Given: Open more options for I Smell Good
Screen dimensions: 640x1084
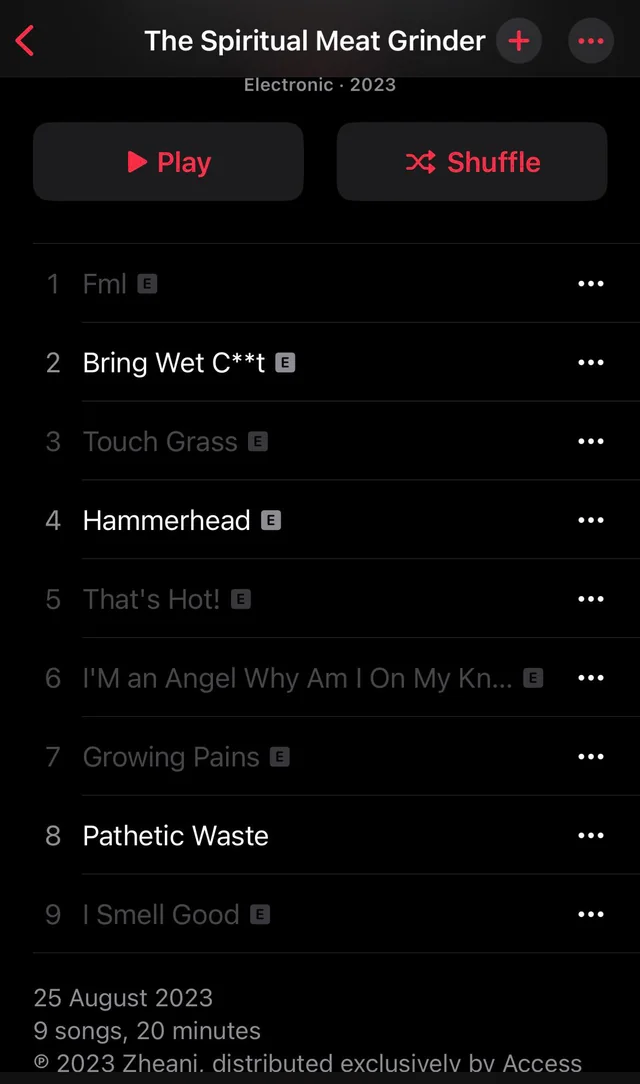Looking at the screenshot, I should click(x=590, y=915).
